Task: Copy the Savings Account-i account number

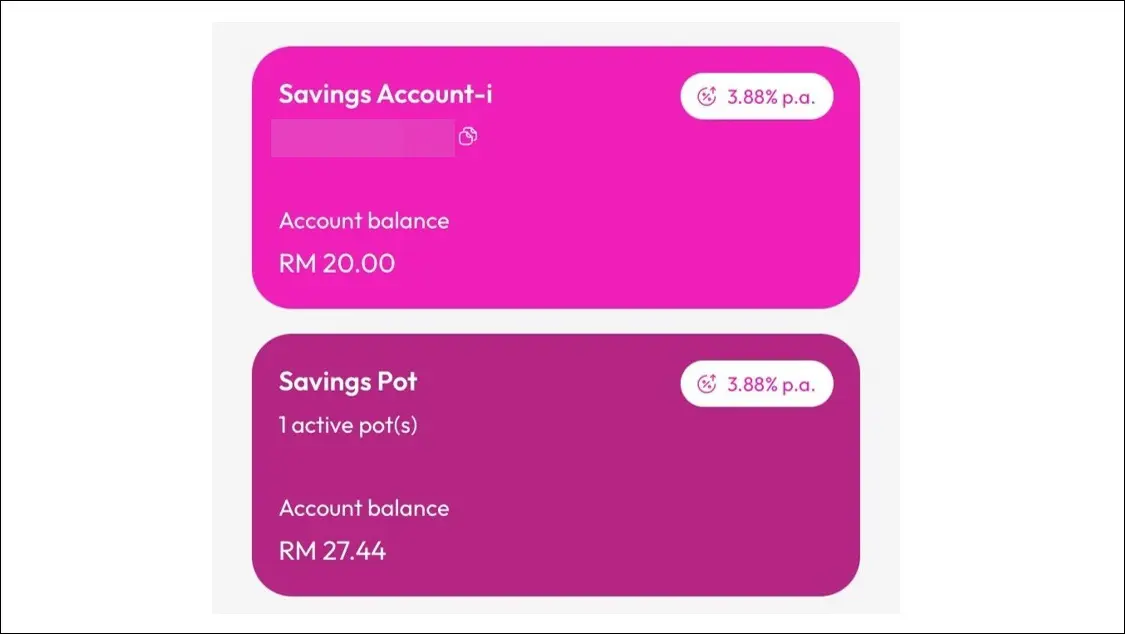Action: (x=467, y=137)
